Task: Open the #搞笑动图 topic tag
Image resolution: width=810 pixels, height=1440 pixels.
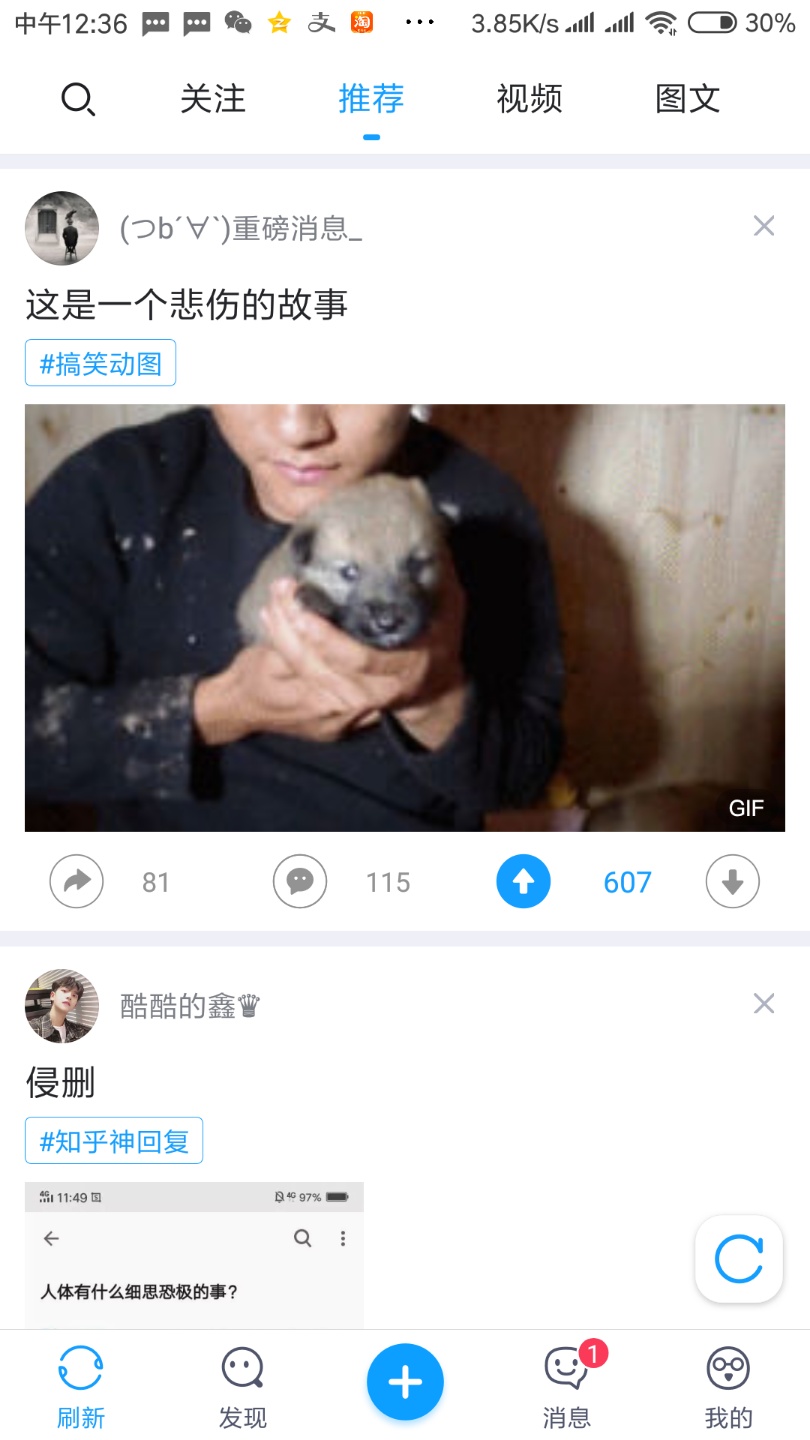Action: pos(100,363)
